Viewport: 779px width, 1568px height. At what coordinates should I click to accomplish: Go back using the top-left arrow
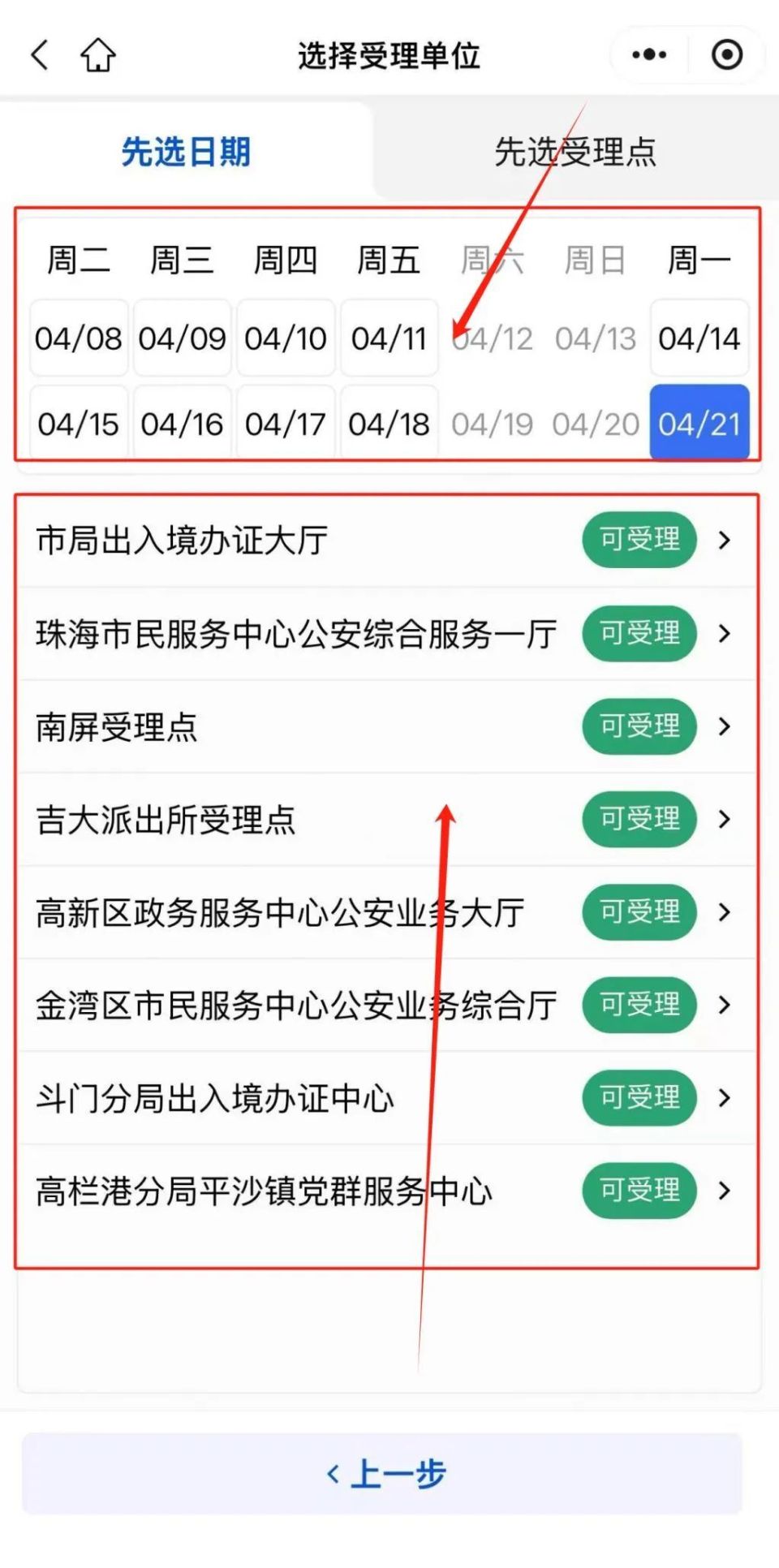click(39, 55)
